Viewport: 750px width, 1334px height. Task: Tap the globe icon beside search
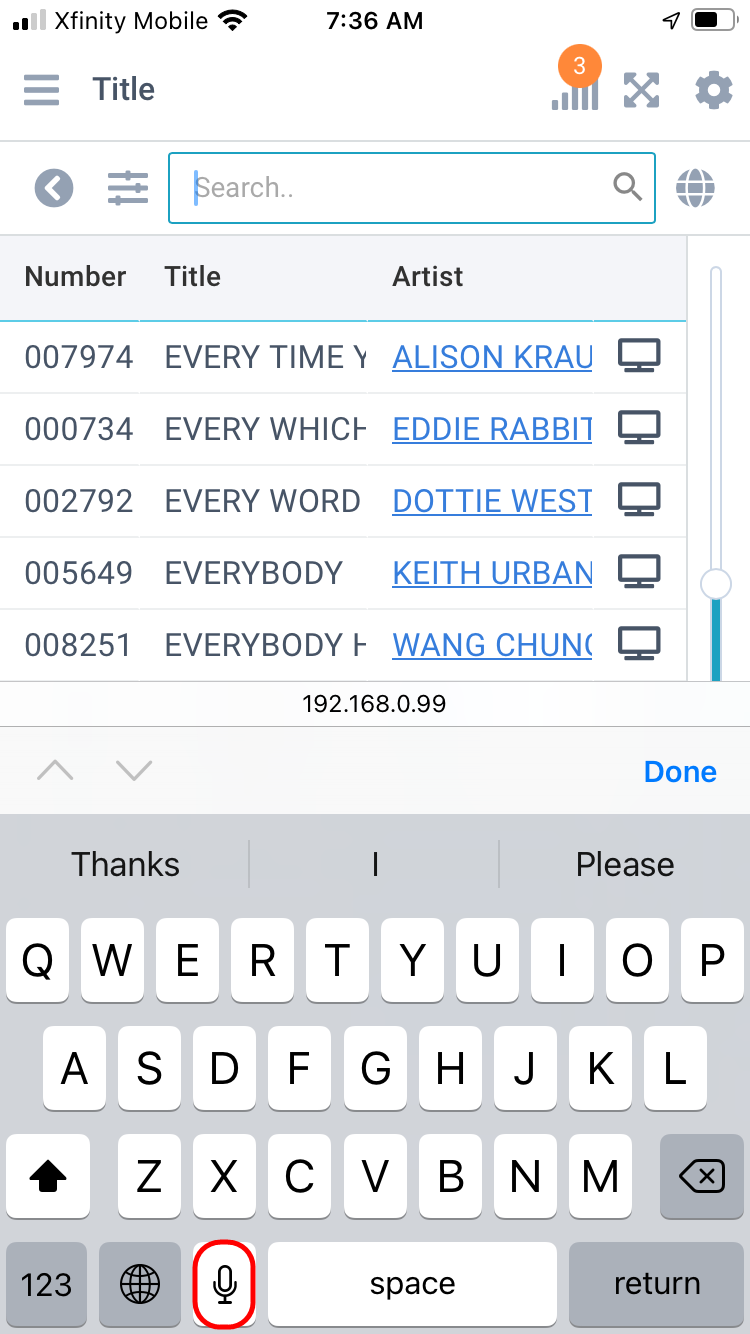(695, 188)
